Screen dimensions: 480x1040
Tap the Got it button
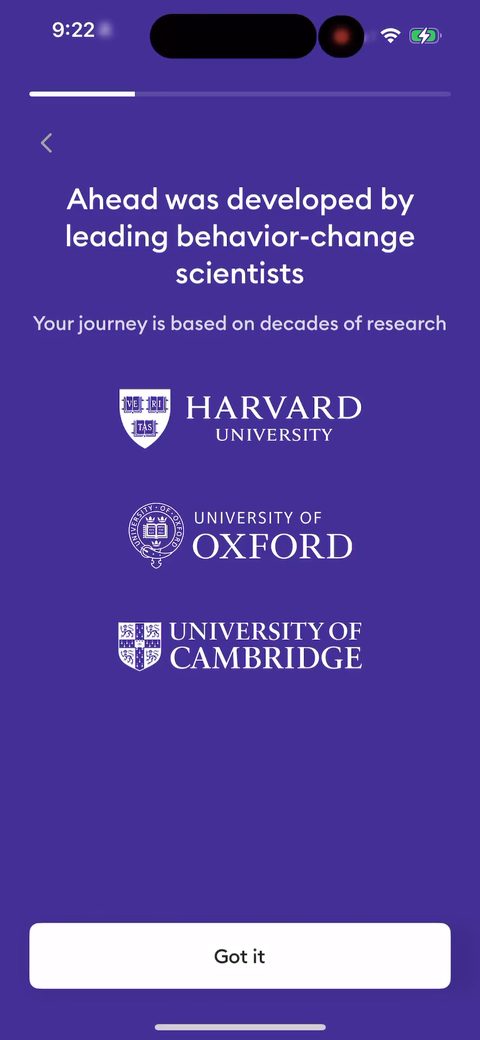coord(240,956)
